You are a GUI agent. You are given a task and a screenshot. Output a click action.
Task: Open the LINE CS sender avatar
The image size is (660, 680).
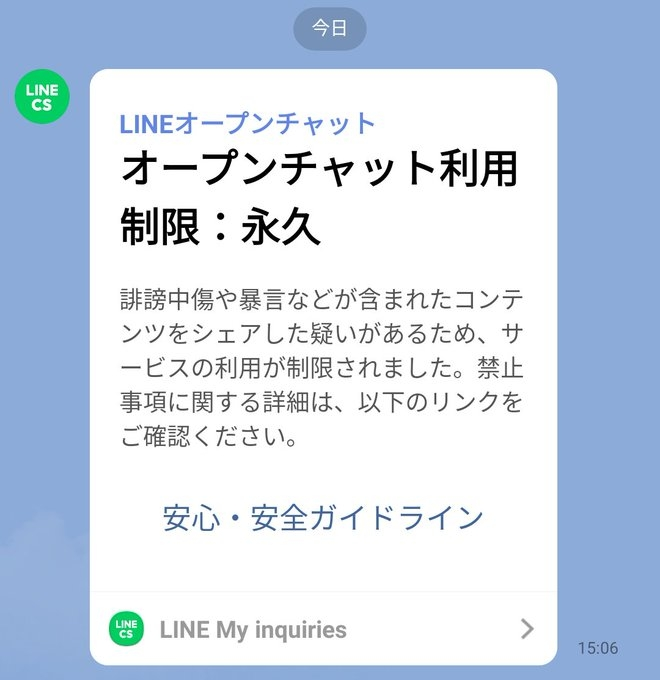point(42,98)
